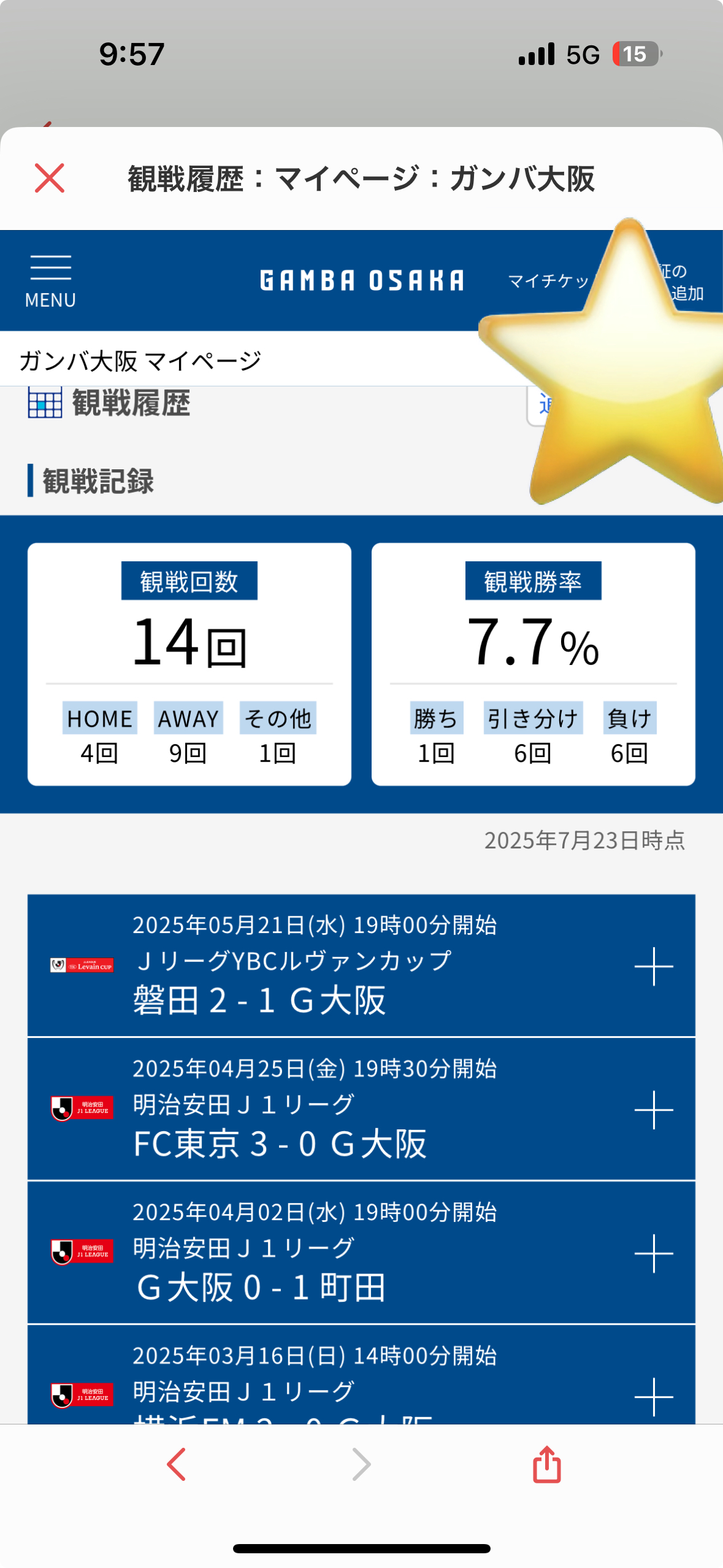
Task: Open GAMBA OSAKA site top
Action: (x=362, y=281)
